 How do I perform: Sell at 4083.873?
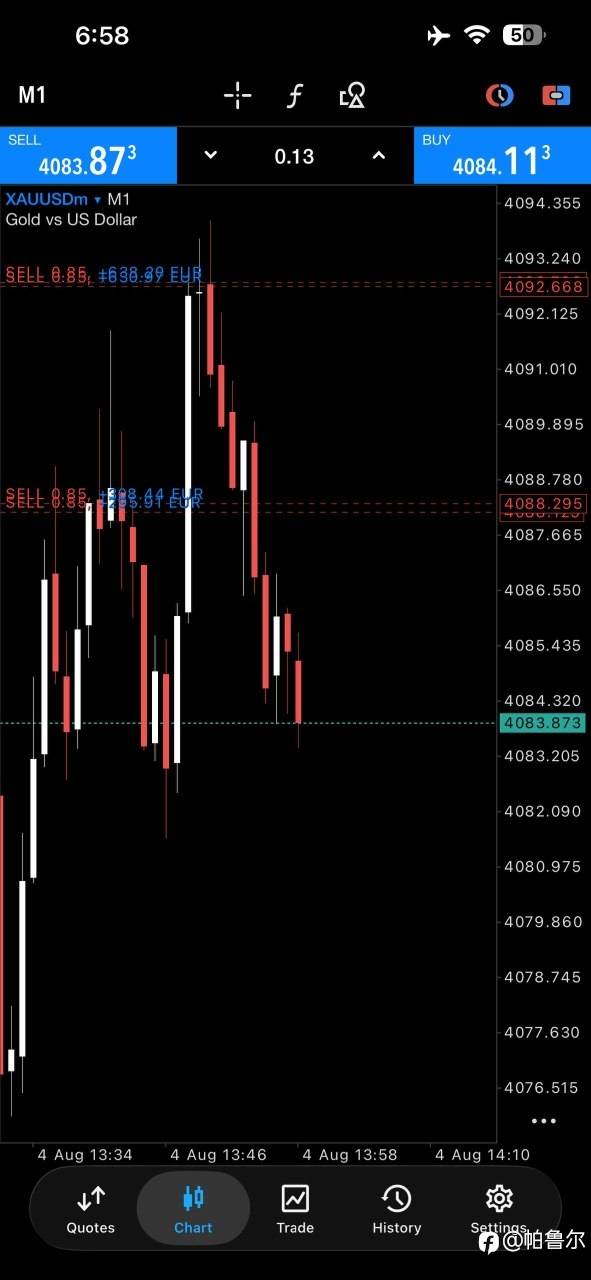(x=88, y=155)
